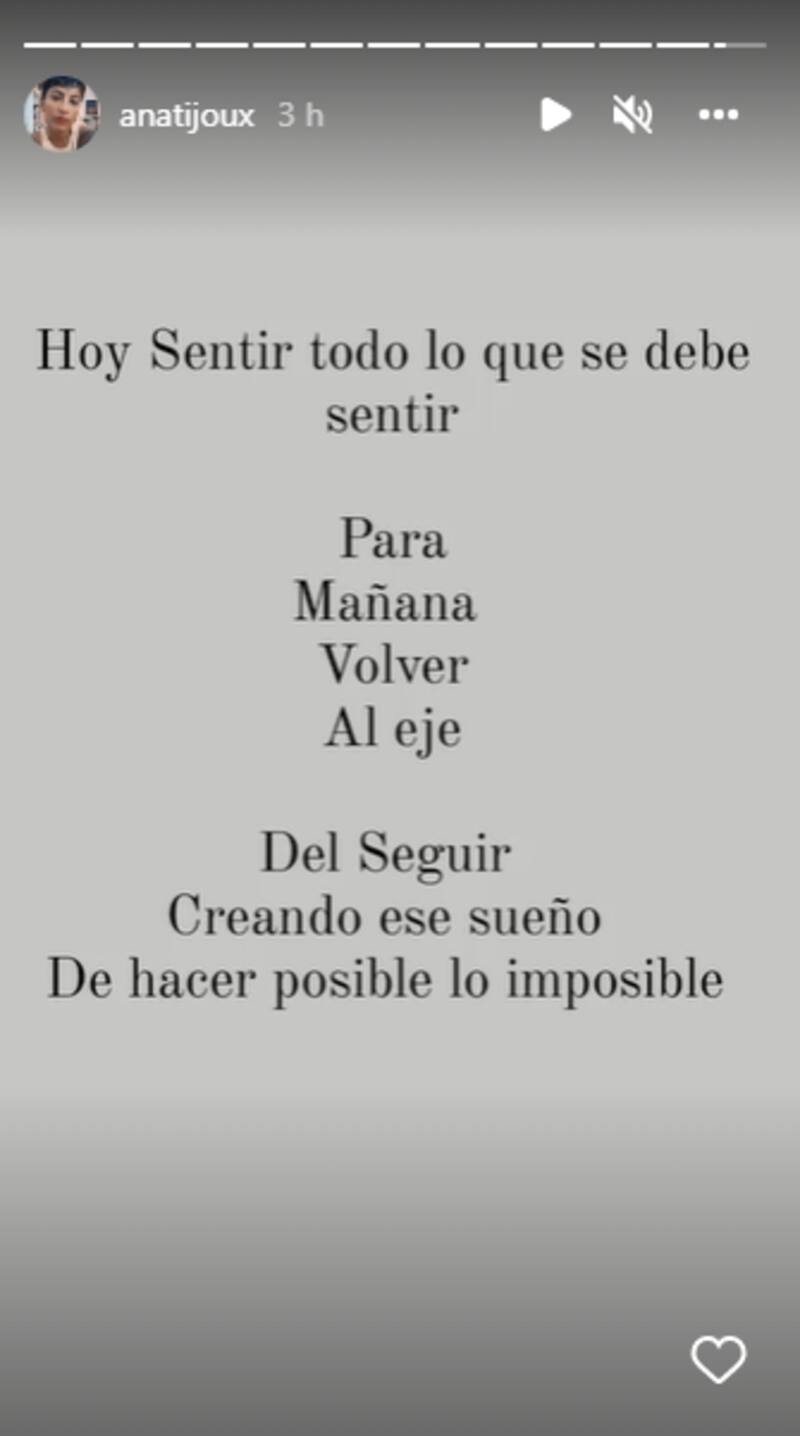The width and height of the screenshot is (800, 1436).
Task: Like this story with the heart
Action: pyautogui.click(x=718, y=1360)
